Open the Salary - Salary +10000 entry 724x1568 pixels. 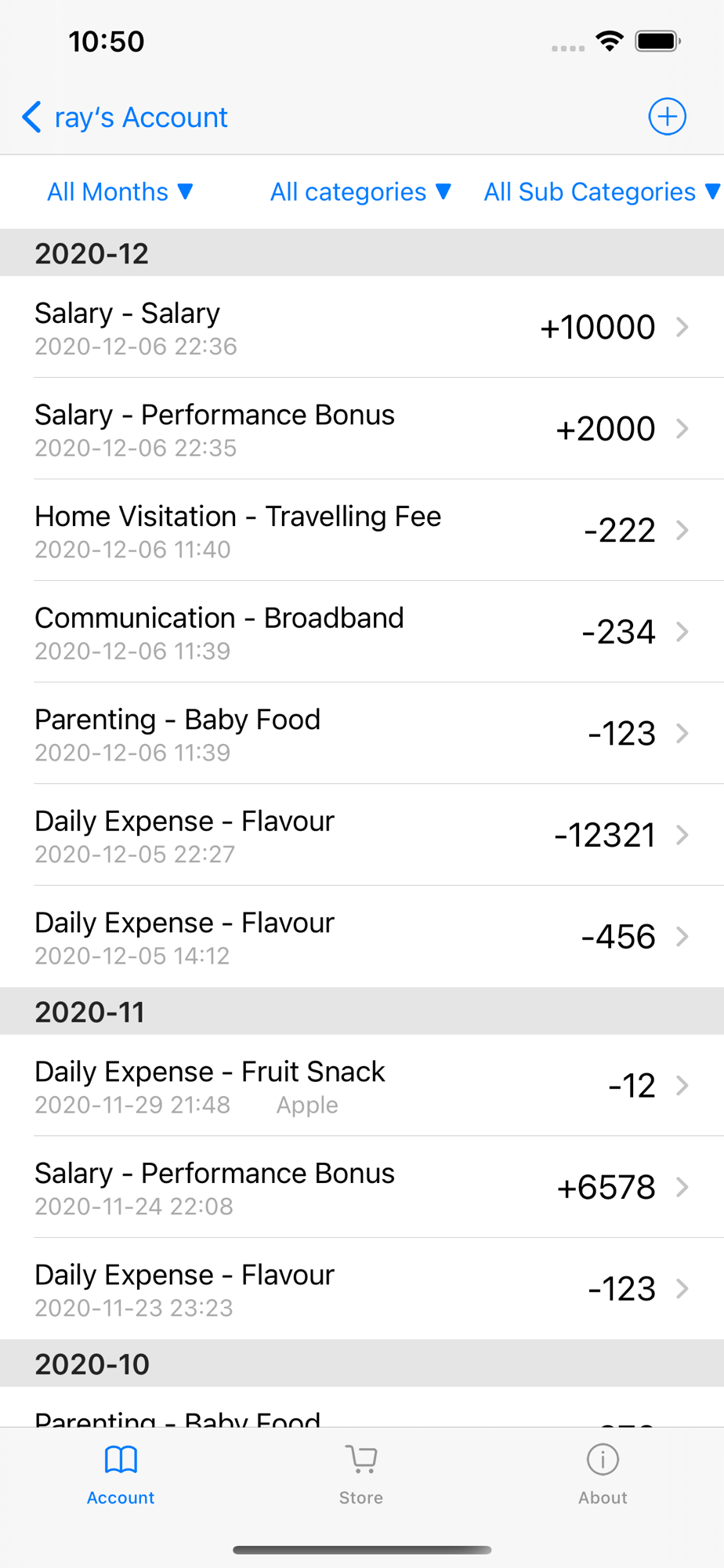(x=362, y=327)
